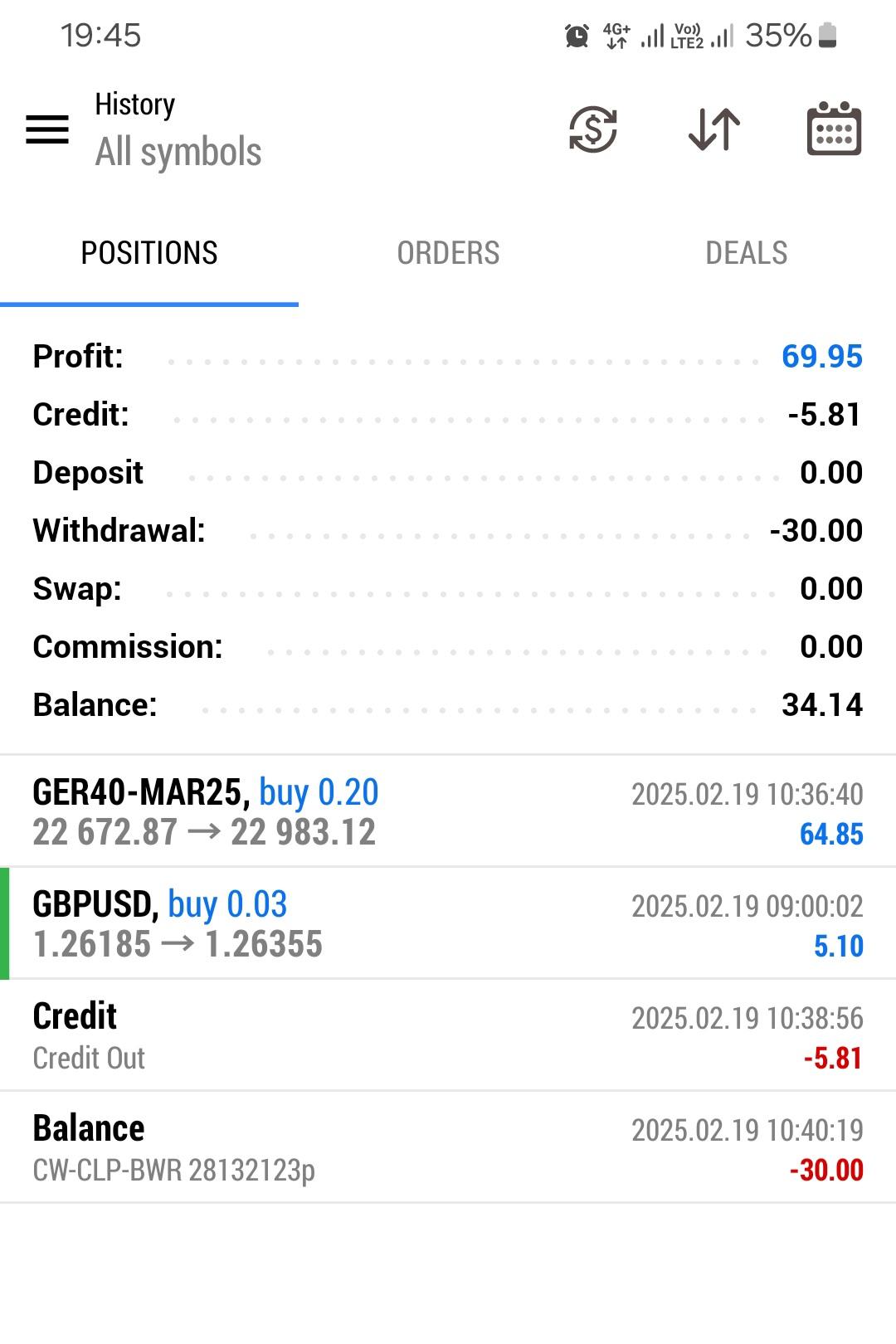
Task: Expand the GBPUSD buy 0.03 position
Action: click(448, 923)
